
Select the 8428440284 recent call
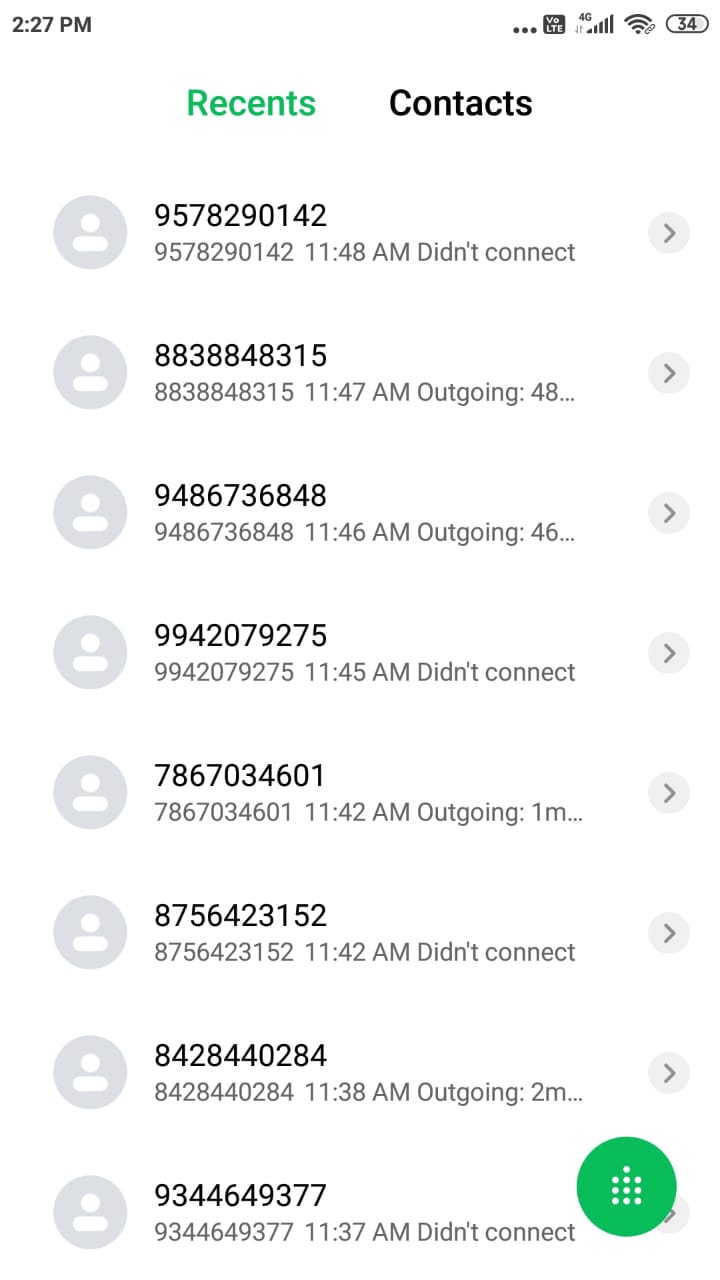tap(360, 1073)
